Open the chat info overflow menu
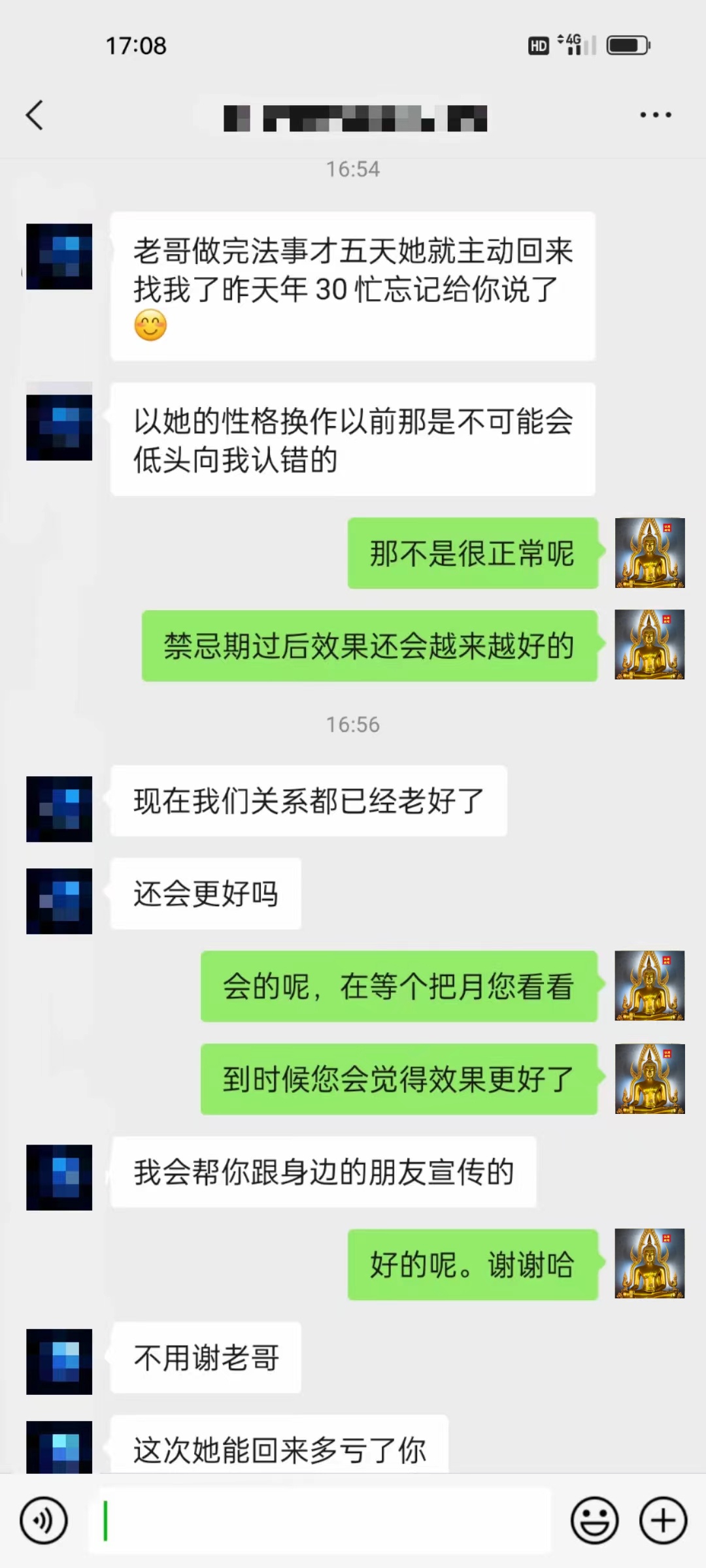706x1568 pixels. [655, 115]
